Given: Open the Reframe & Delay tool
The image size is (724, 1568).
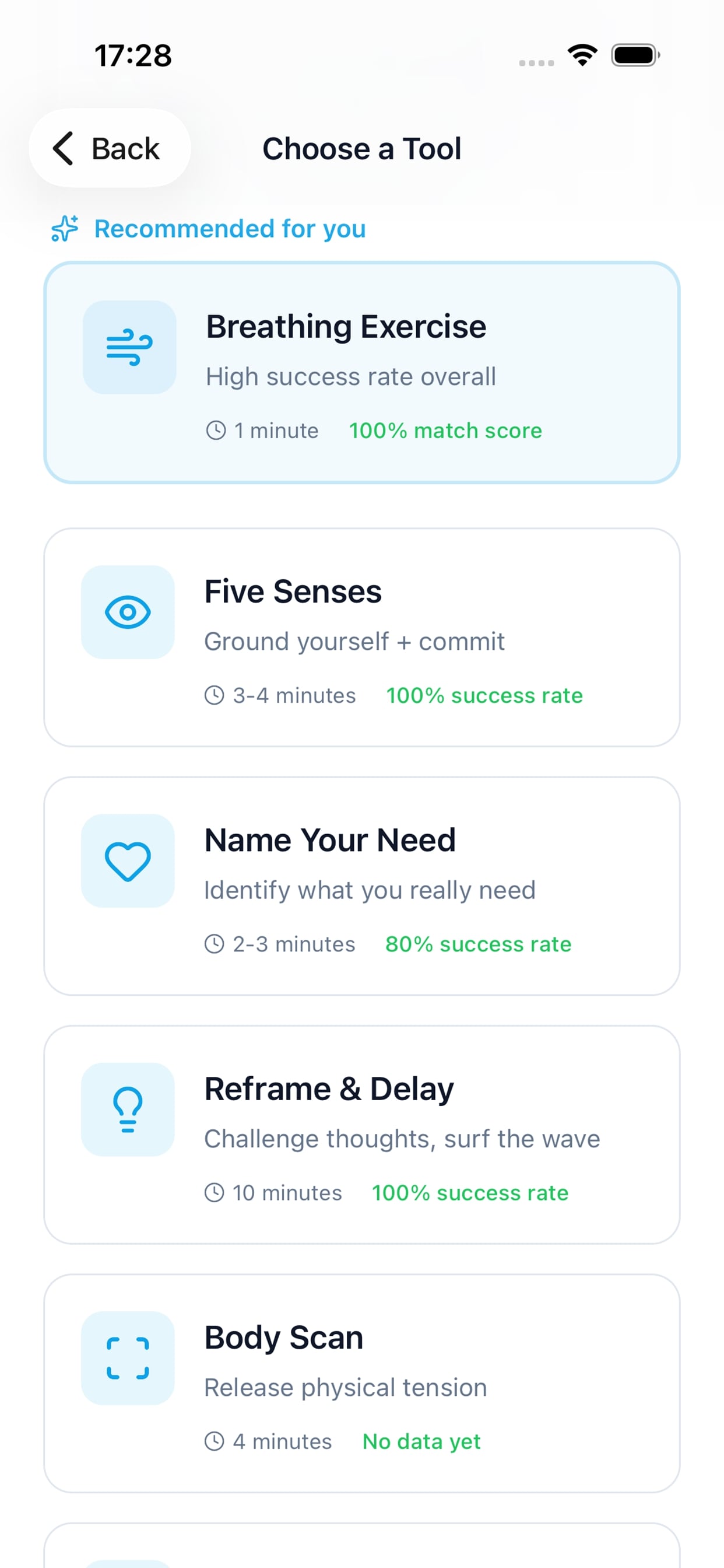Looking at the screenshot, I should click(x=362, y=1135).
